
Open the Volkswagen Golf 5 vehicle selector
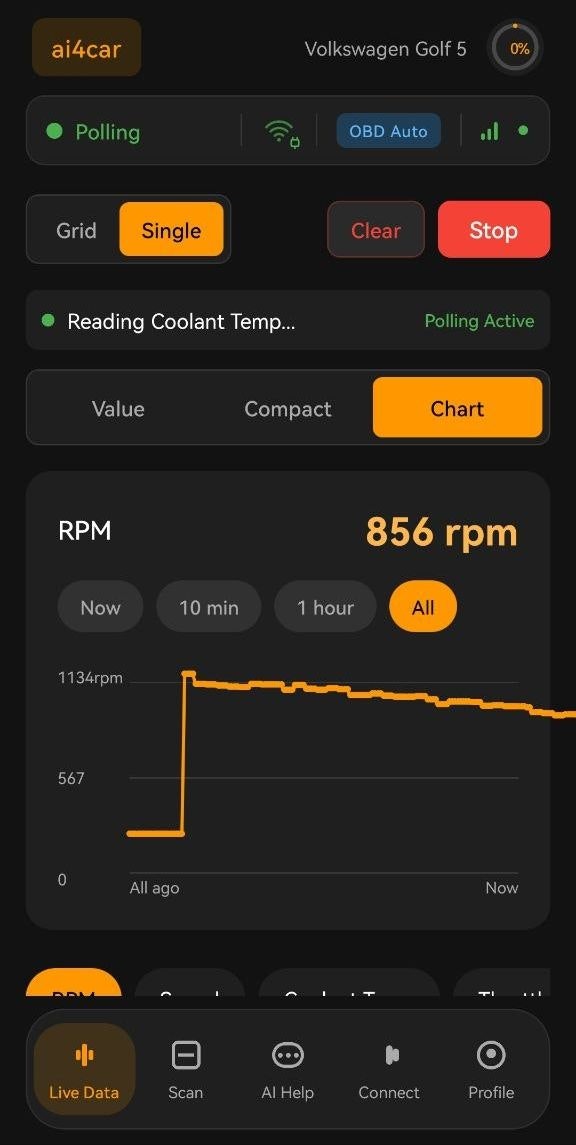pyautogui.click(x=385, y=49)
